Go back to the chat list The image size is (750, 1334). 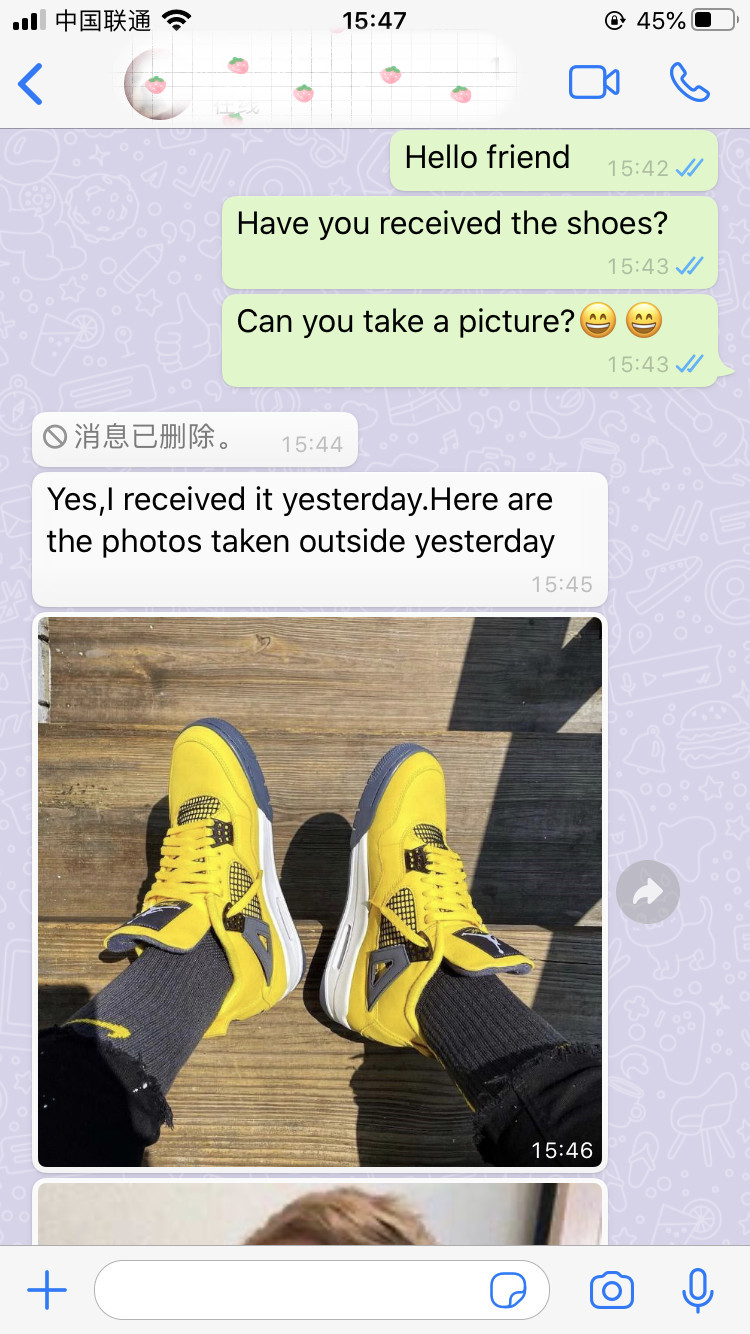click(x=31, y=84)
